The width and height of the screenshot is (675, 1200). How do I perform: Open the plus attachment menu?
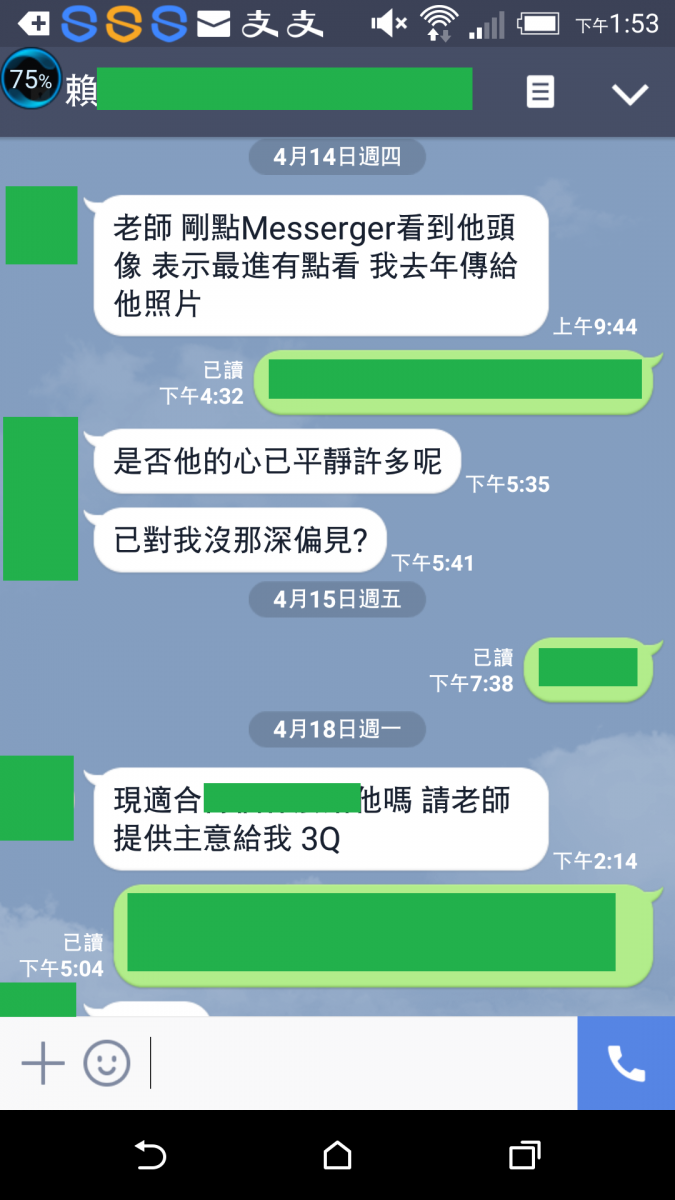point(43,1063)
